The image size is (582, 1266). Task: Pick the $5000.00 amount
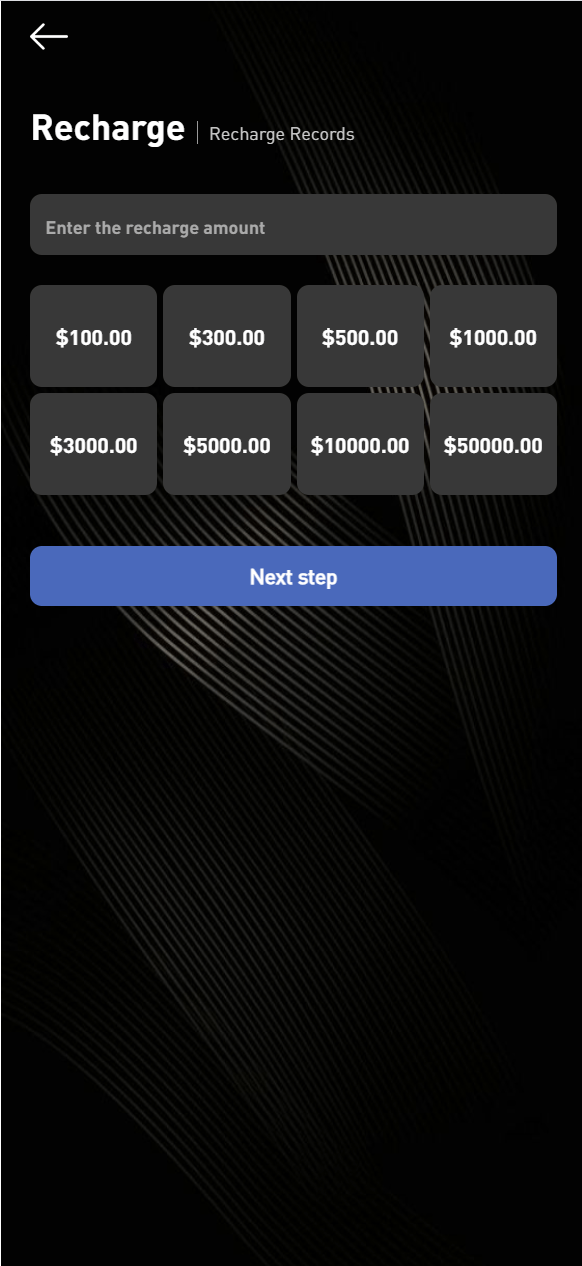[227, 444]
